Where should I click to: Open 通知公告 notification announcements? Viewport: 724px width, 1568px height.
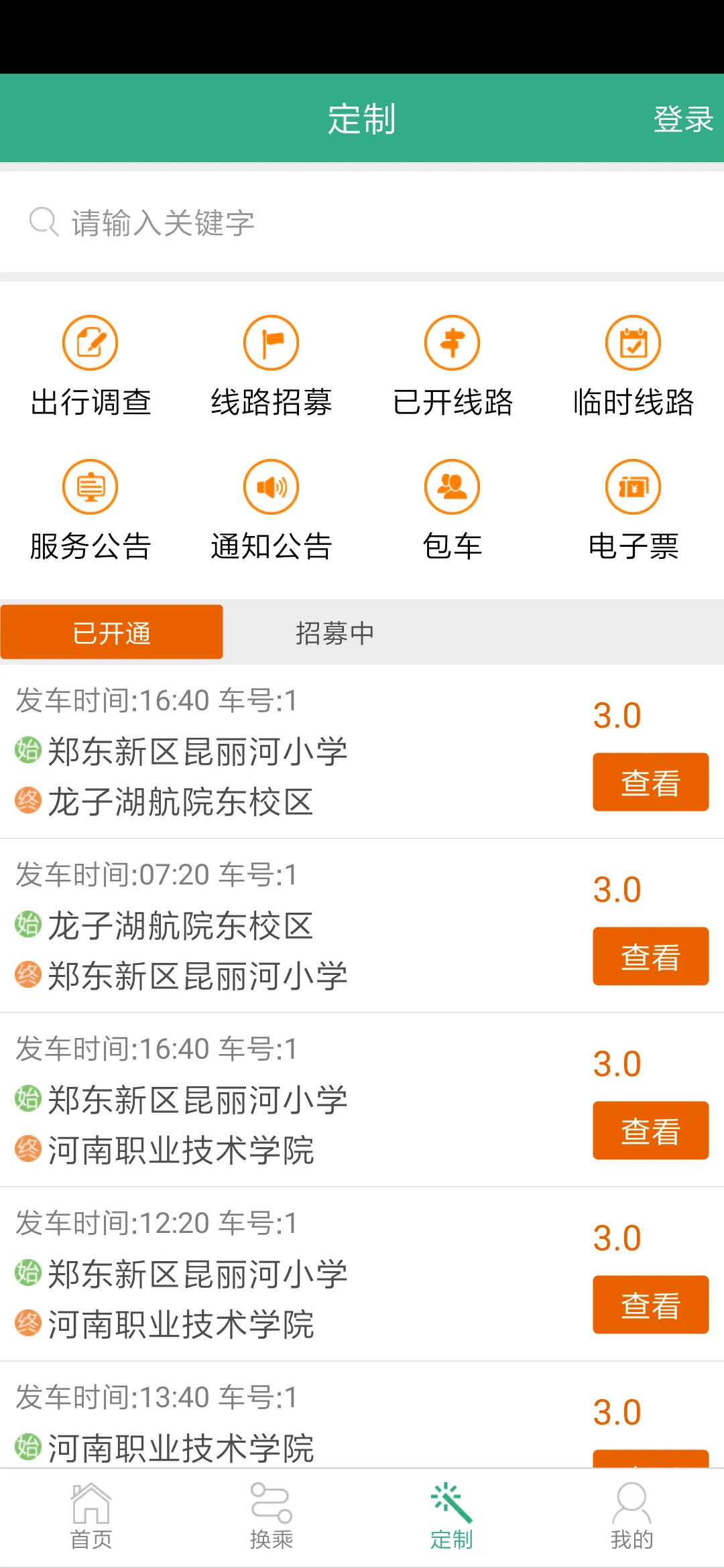(271, 511)
